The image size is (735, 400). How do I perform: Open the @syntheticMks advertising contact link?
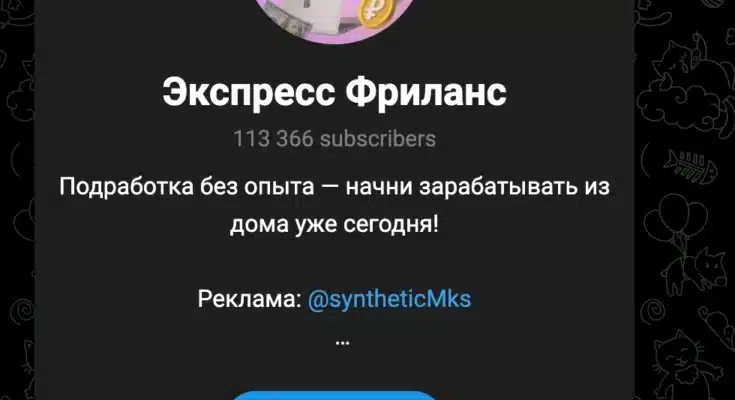[390, 299]
